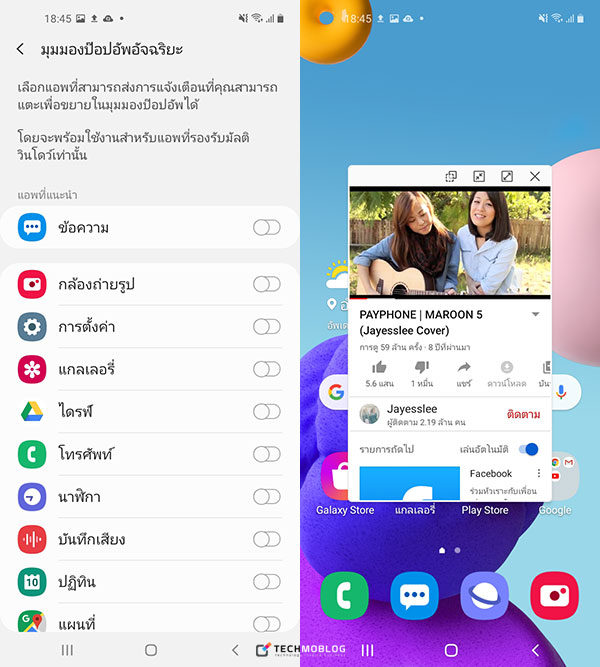
Task: Maximize the pop-up window to full screen
Action: [507, 176]
